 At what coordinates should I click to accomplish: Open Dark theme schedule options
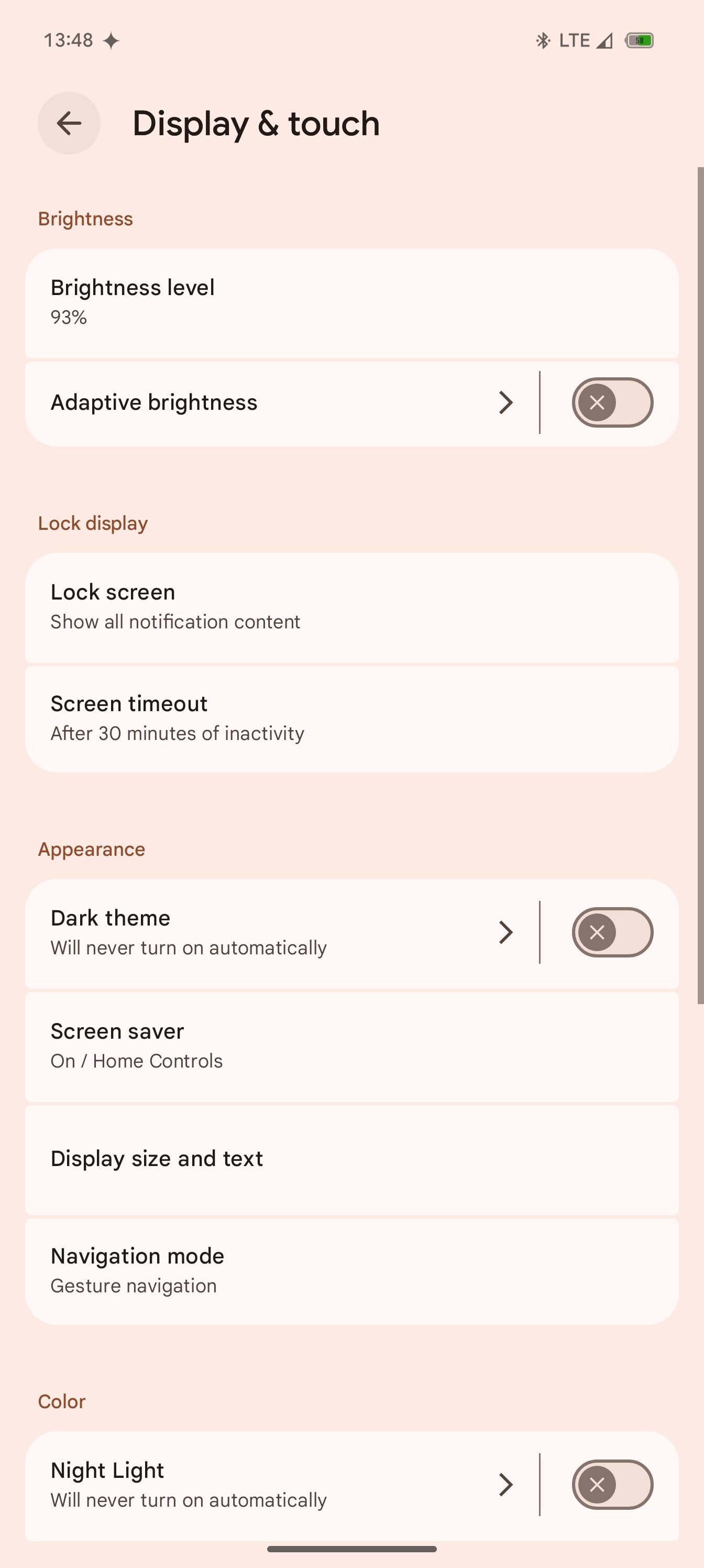[282, 932]
